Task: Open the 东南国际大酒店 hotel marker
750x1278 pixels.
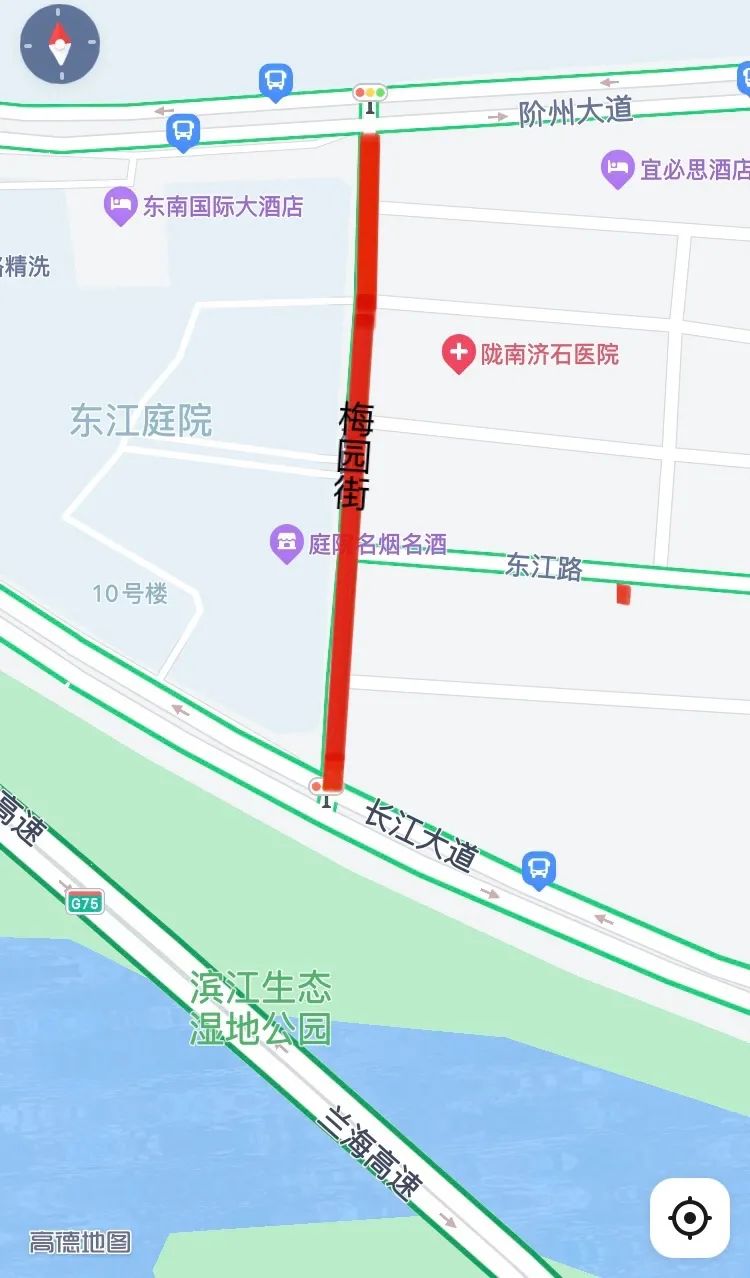Action: [x=121, y=206]
